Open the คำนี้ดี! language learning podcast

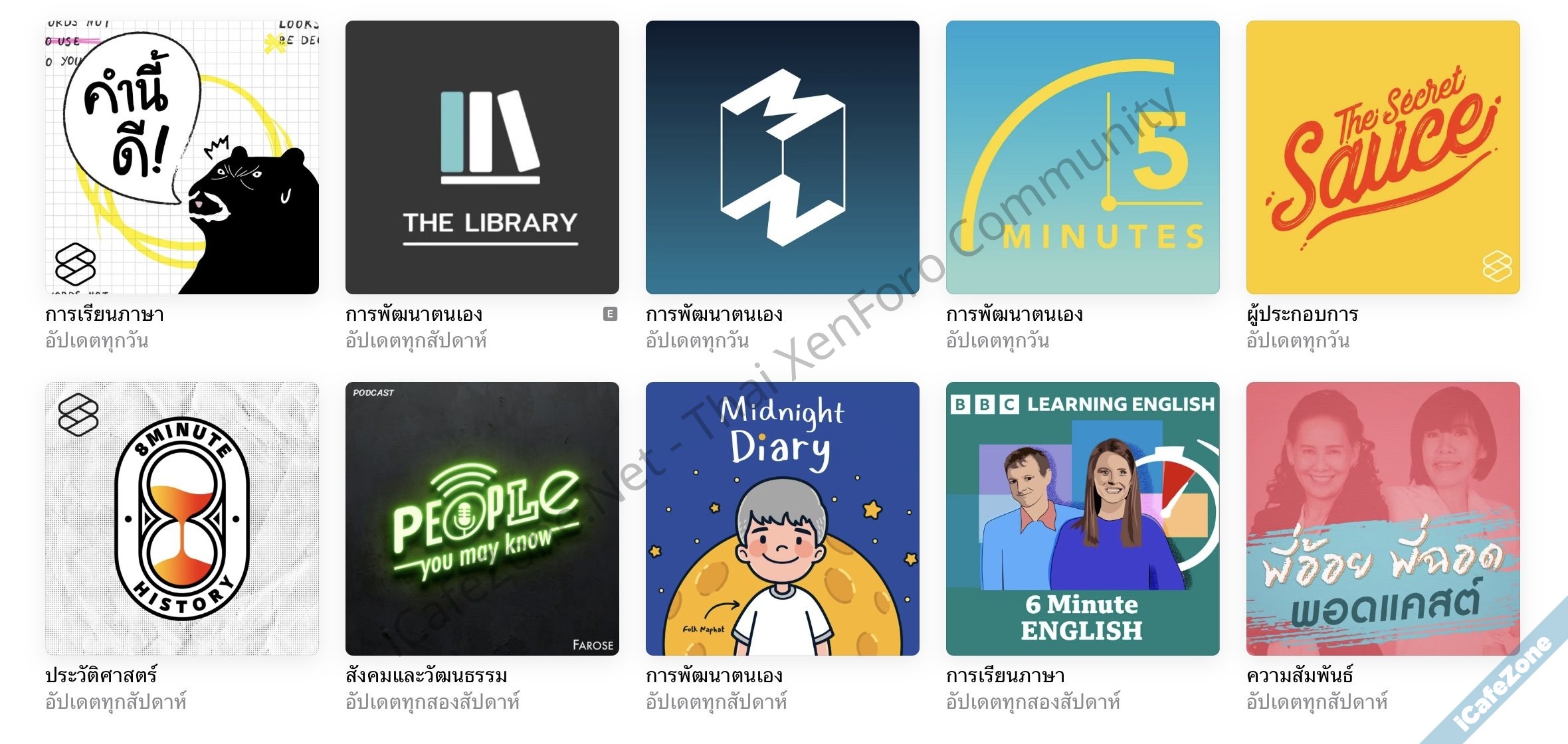tap(181, 157)
